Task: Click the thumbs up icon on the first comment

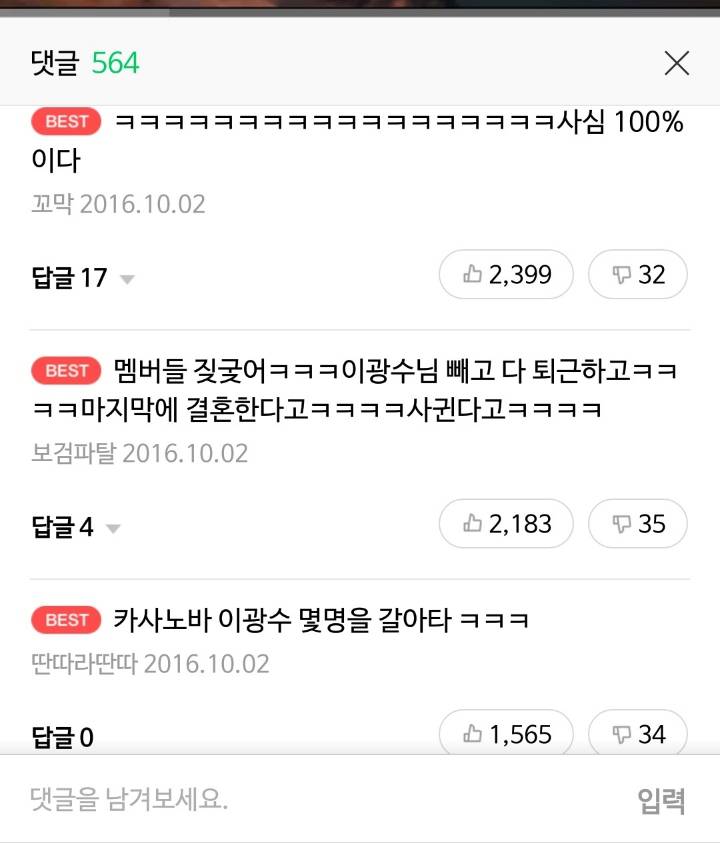Action: coord(475,274)
